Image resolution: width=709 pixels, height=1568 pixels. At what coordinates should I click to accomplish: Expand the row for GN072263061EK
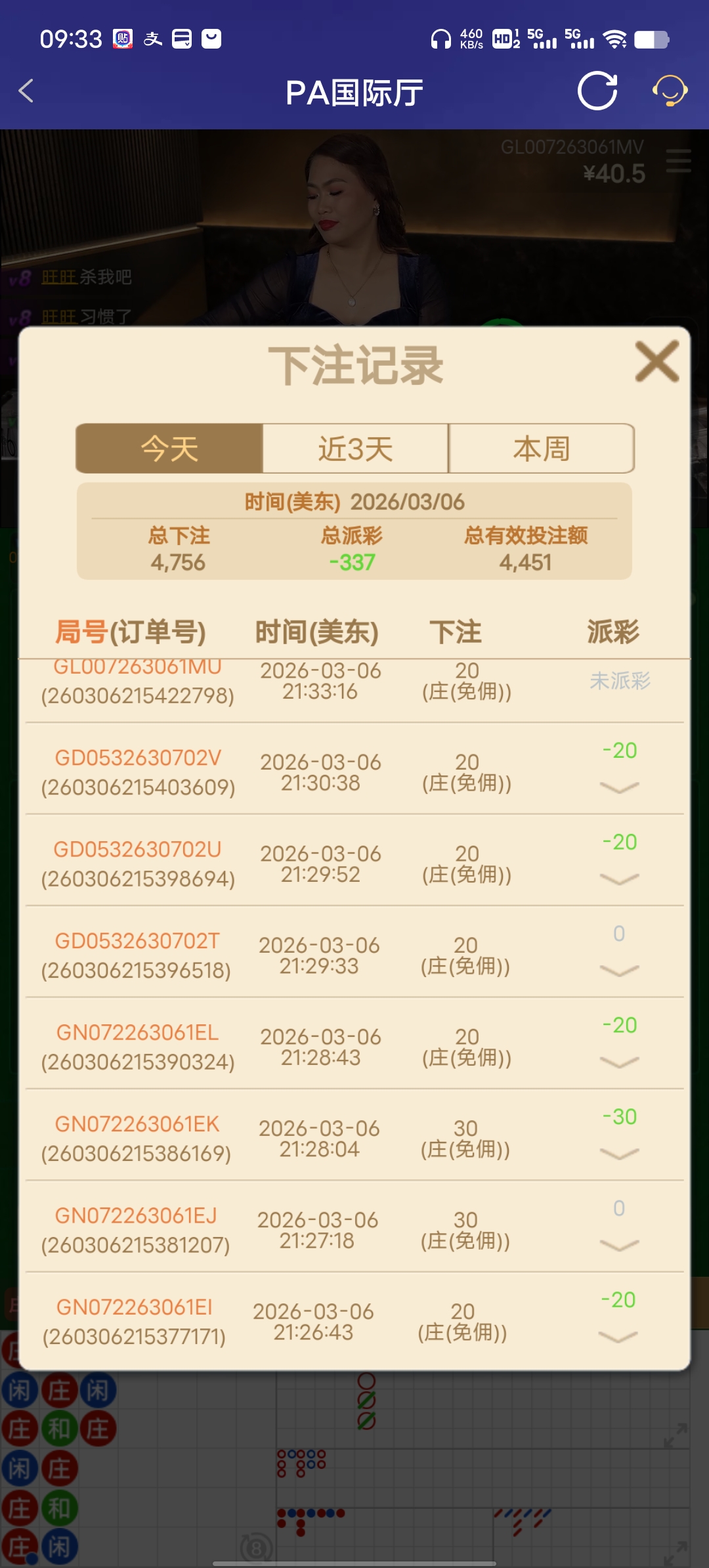click(x=618, y=1155)
